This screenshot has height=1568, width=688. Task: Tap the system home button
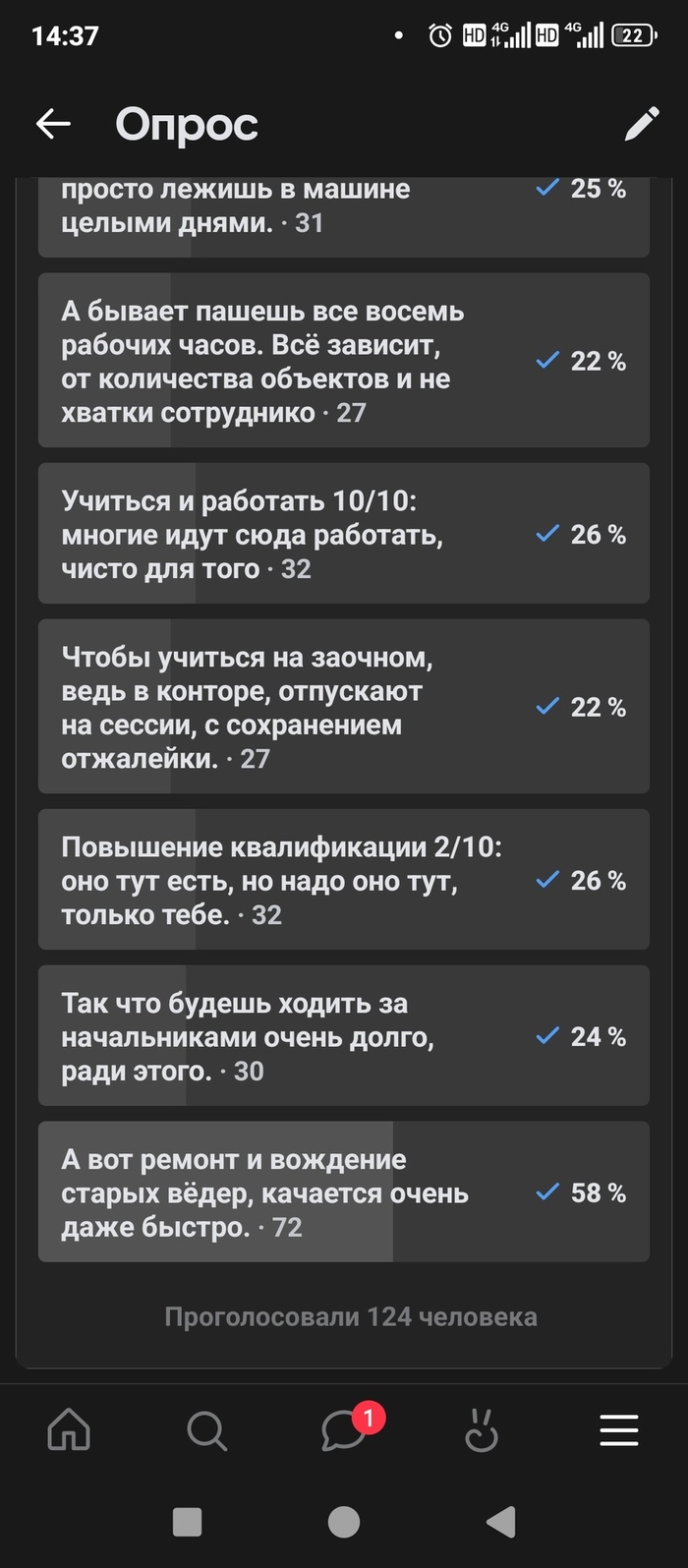coord(344,1522)
